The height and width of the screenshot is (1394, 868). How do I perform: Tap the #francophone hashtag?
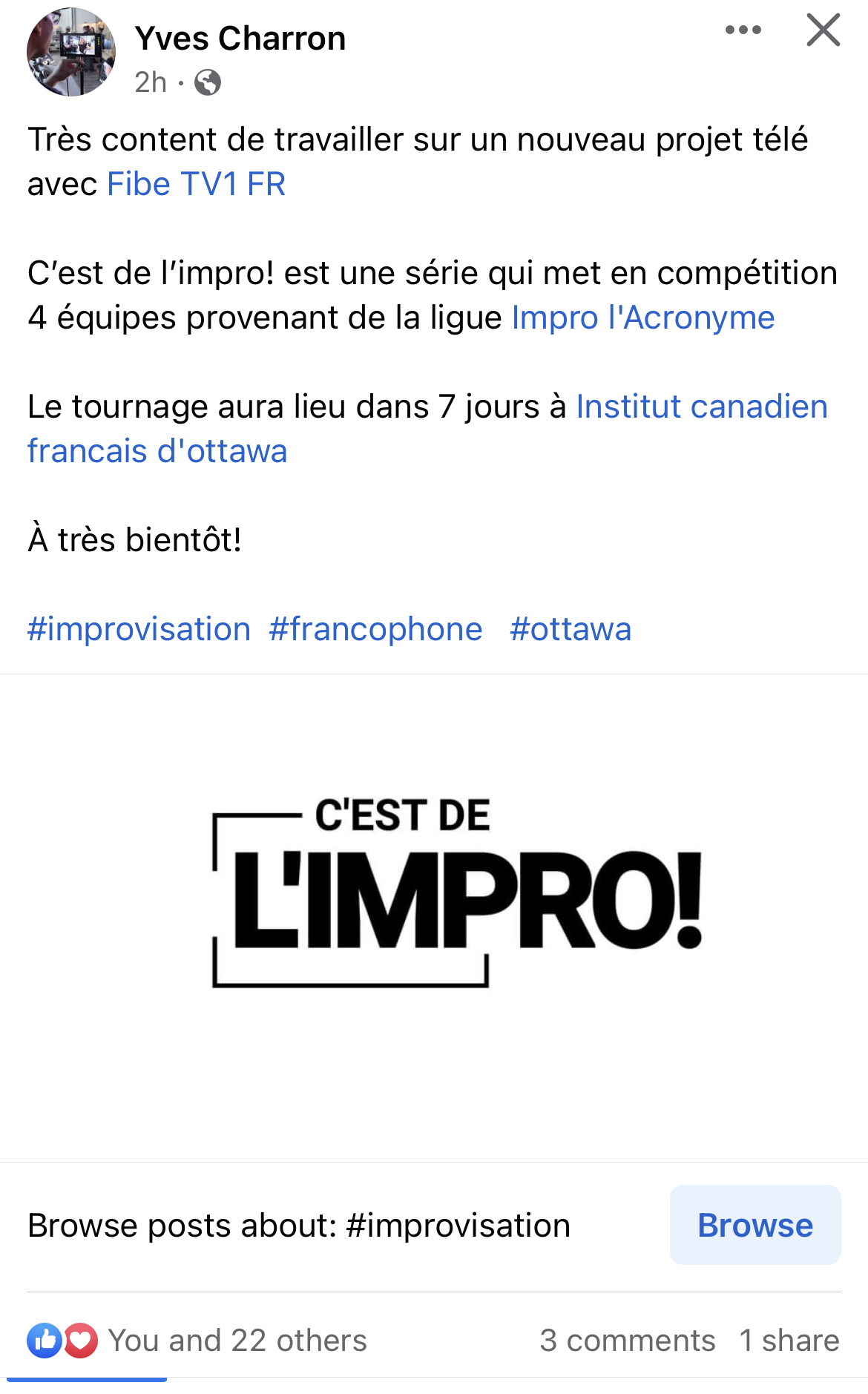[x=375, y=629]
